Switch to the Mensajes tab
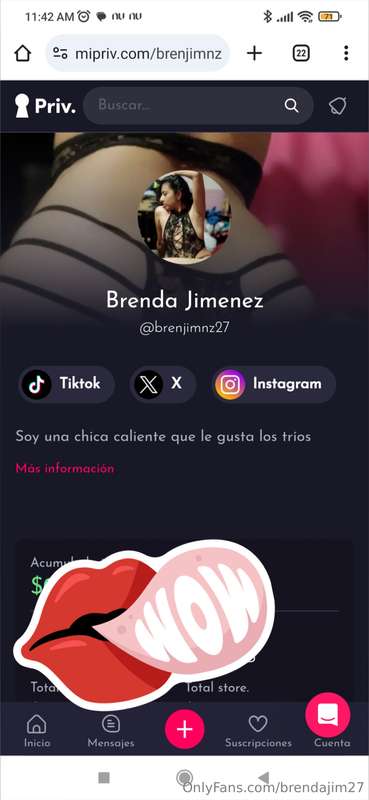Screen dimensions: 369x800 [x=111, y=731]
